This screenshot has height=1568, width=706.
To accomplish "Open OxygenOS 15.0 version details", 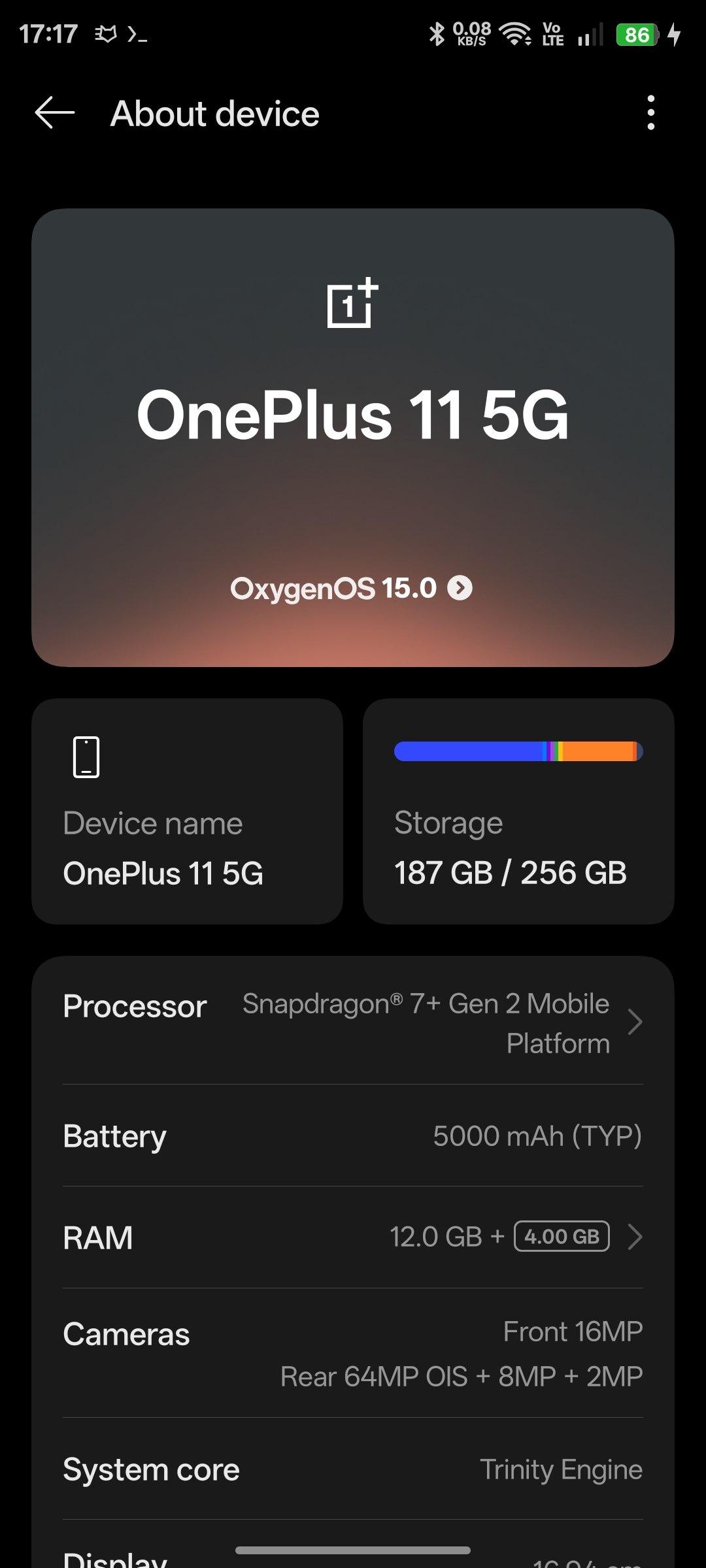I will [352, 588].
